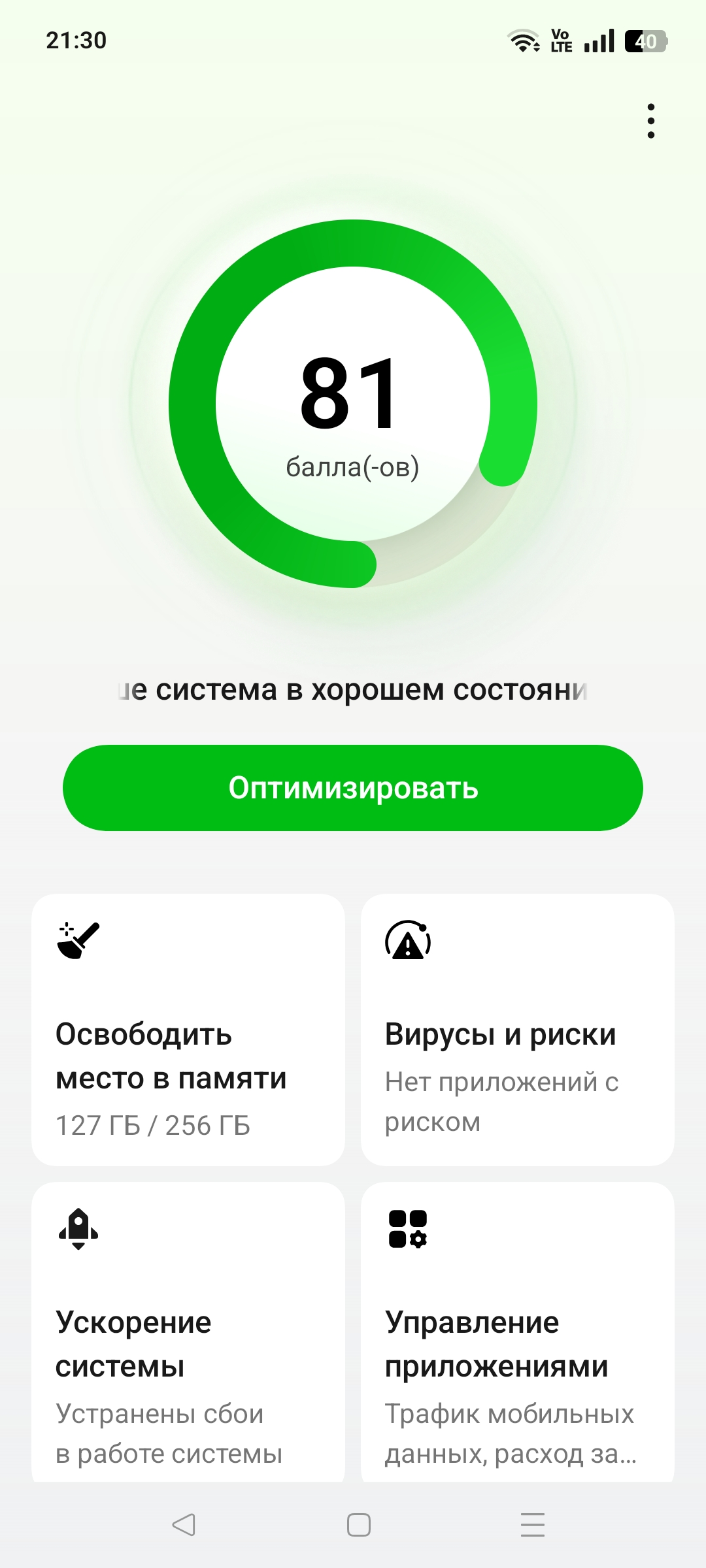This screenshot has height=1568, width=706.
Task: Open Освободить место в памяти card
Action: tap(188, 1030)
